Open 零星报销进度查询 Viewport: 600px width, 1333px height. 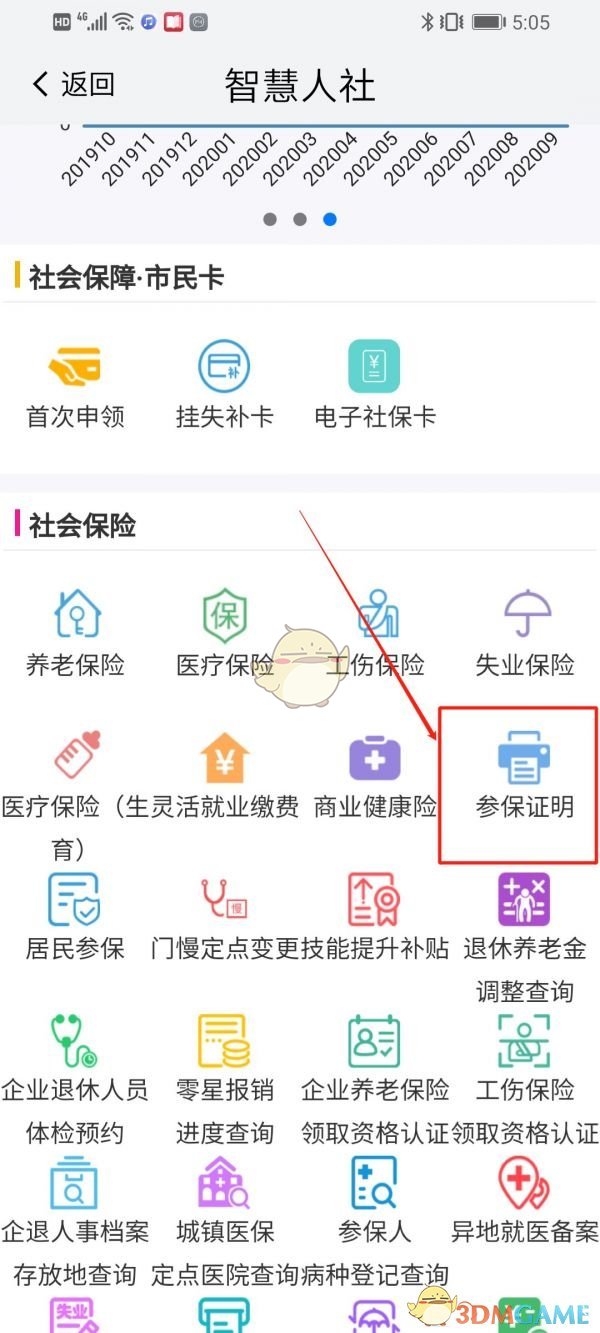[224, 1060]
